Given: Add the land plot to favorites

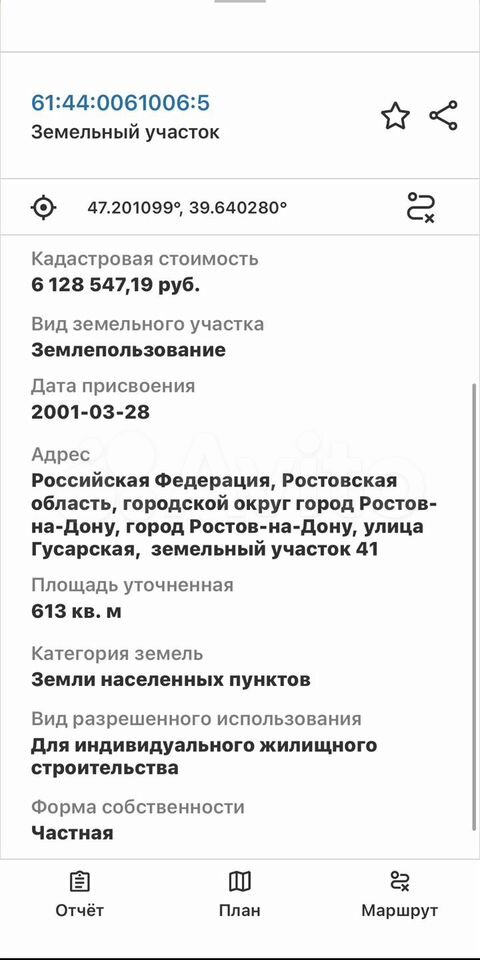Looking at the screenshot, I should (x=395, y=116).
